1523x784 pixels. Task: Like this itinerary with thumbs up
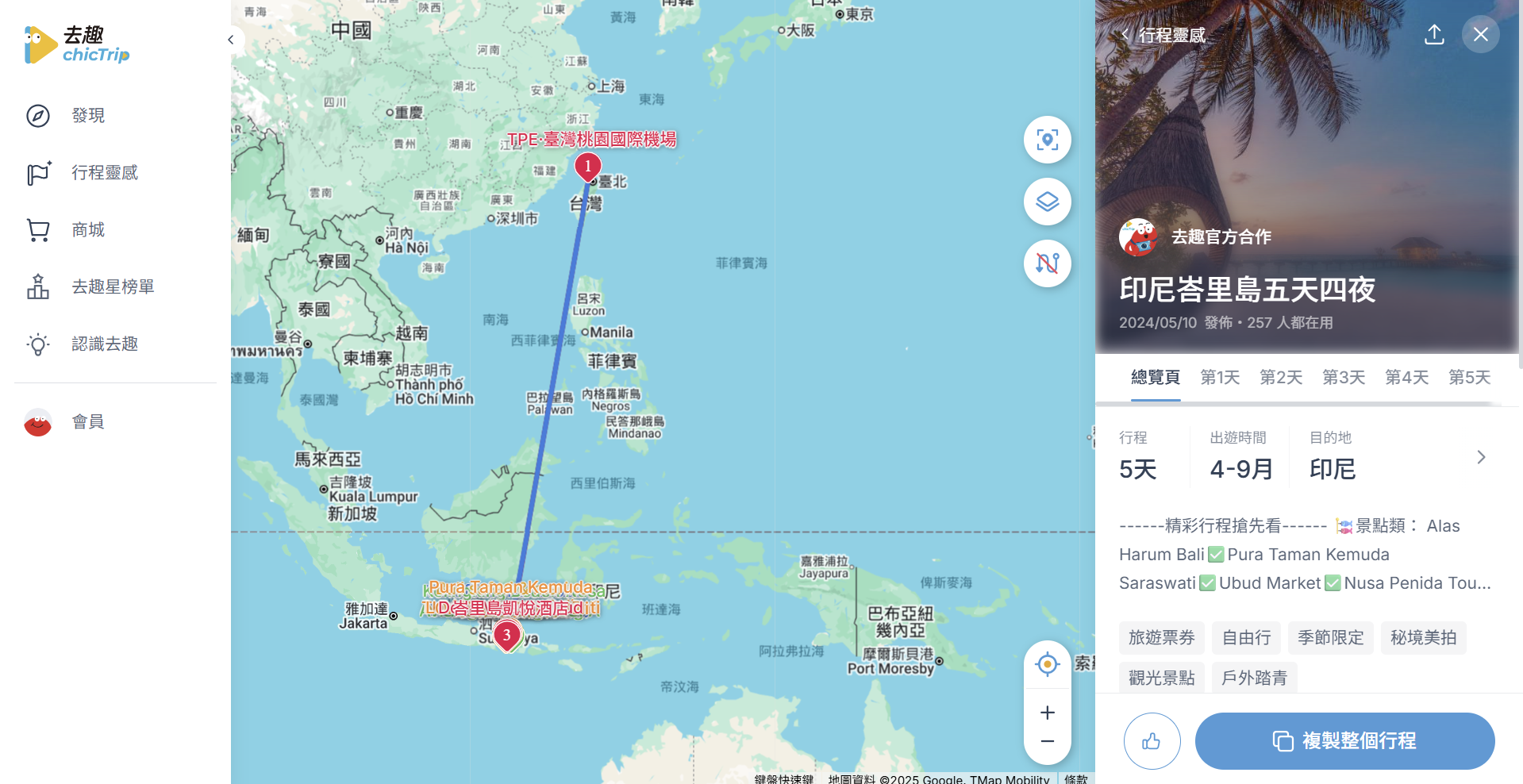pyautogui.click(x=1151, y=741)
